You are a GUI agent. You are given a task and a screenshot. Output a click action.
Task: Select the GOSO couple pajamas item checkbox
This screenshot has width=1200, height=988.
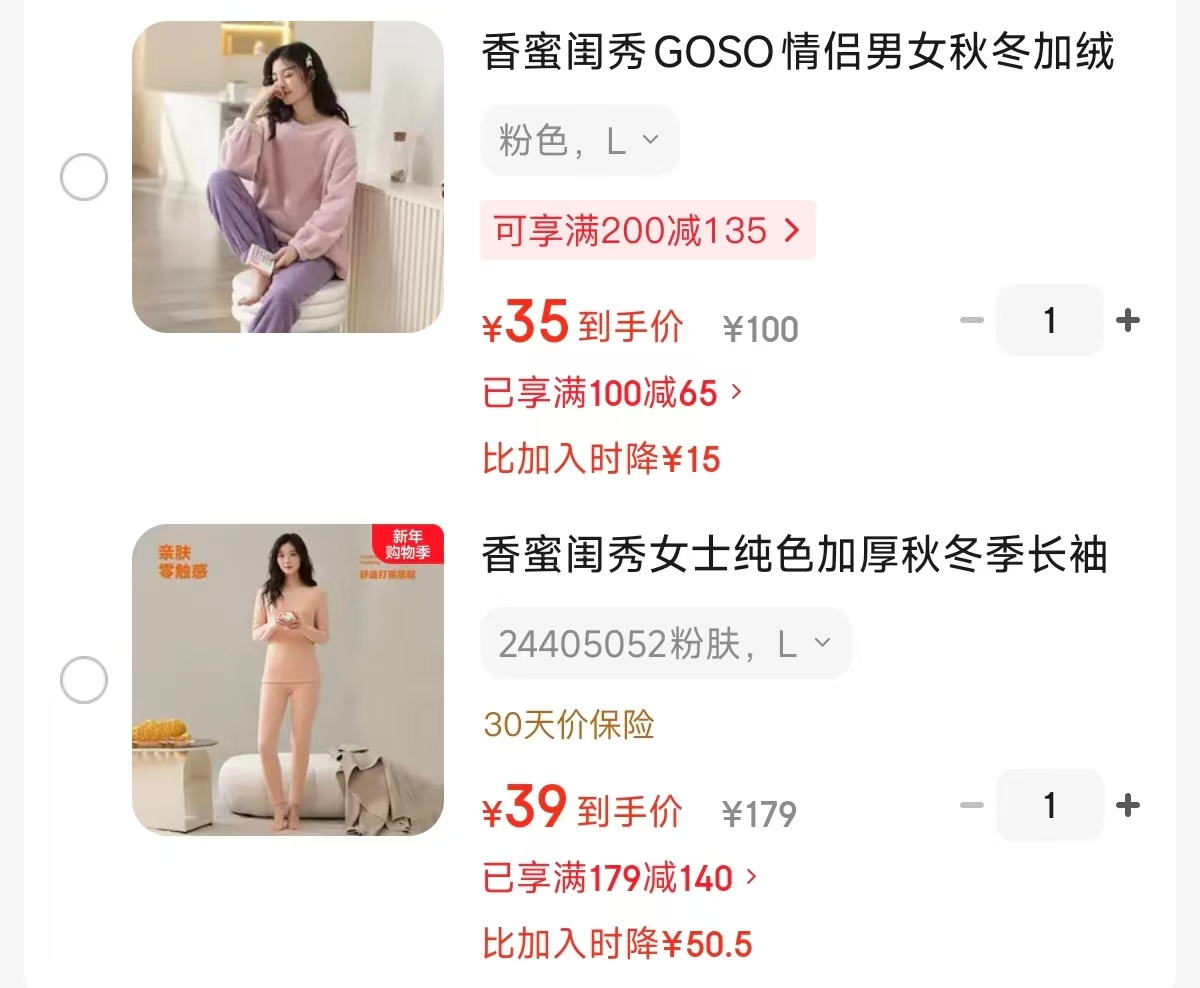pyautogui.click(x=84, y=178)
